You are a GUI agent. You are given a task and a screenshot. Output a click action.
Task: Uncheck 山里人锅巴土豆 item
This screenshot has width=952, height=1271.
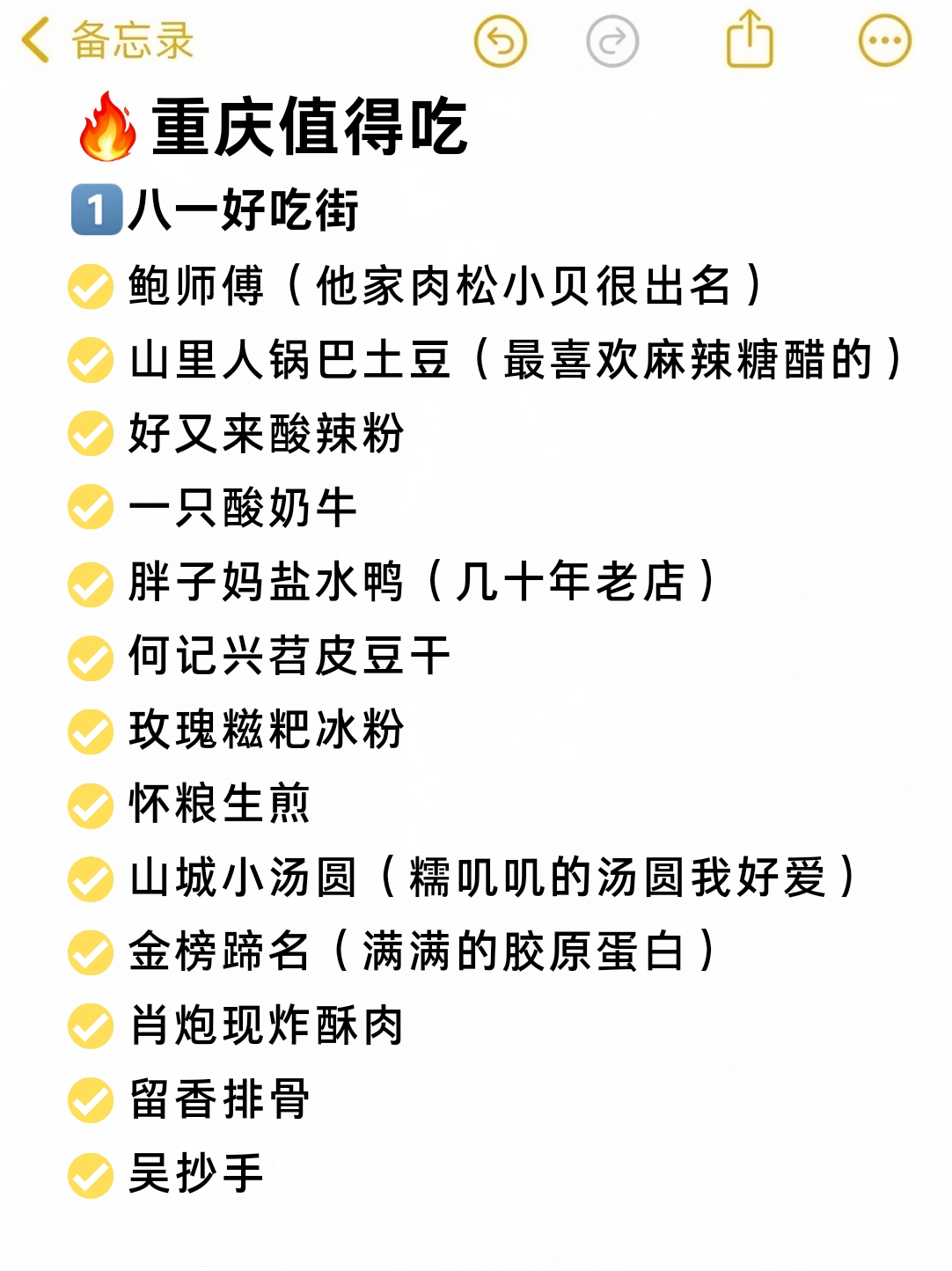pyautogui.click(x=91, y=360)
